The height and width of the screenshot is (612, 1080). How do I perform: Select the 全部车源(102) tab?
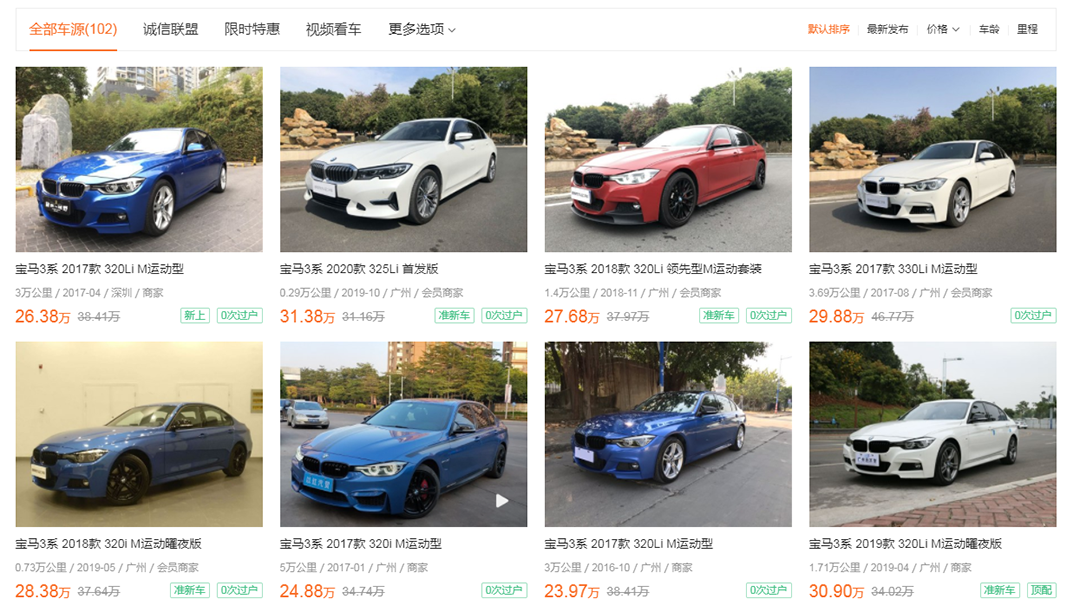73,29
